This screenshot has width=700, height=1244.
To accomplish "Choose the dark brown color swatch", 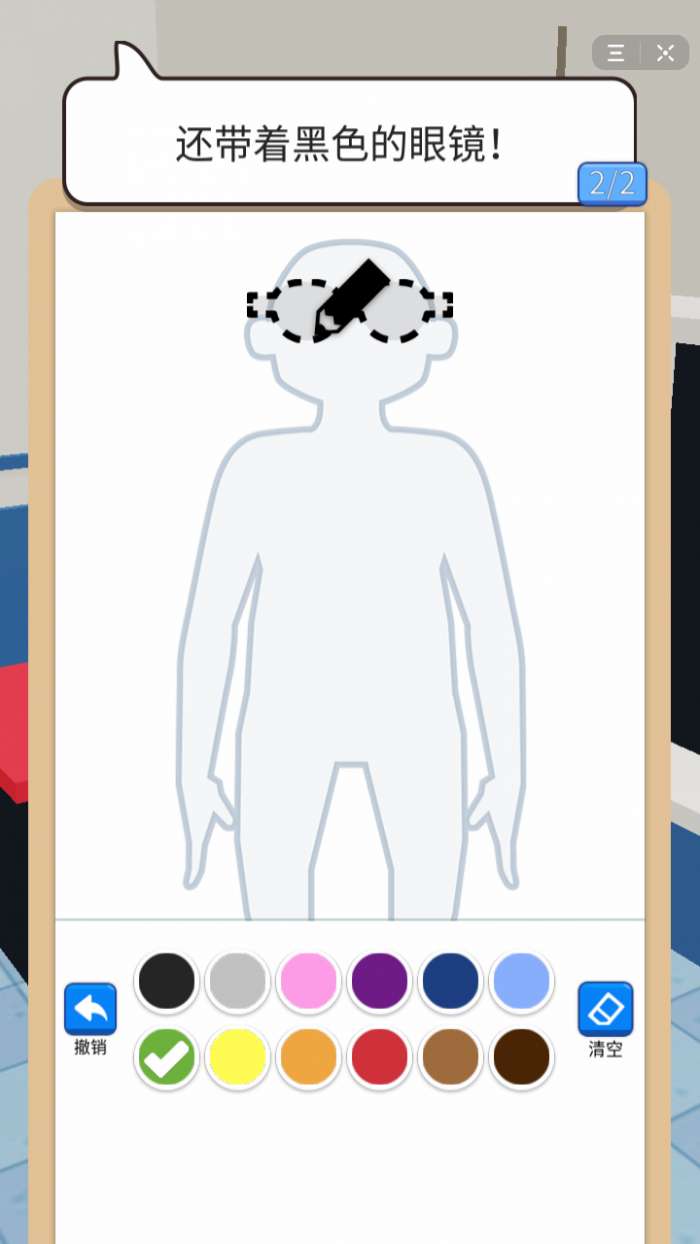I will point(521,1057).
